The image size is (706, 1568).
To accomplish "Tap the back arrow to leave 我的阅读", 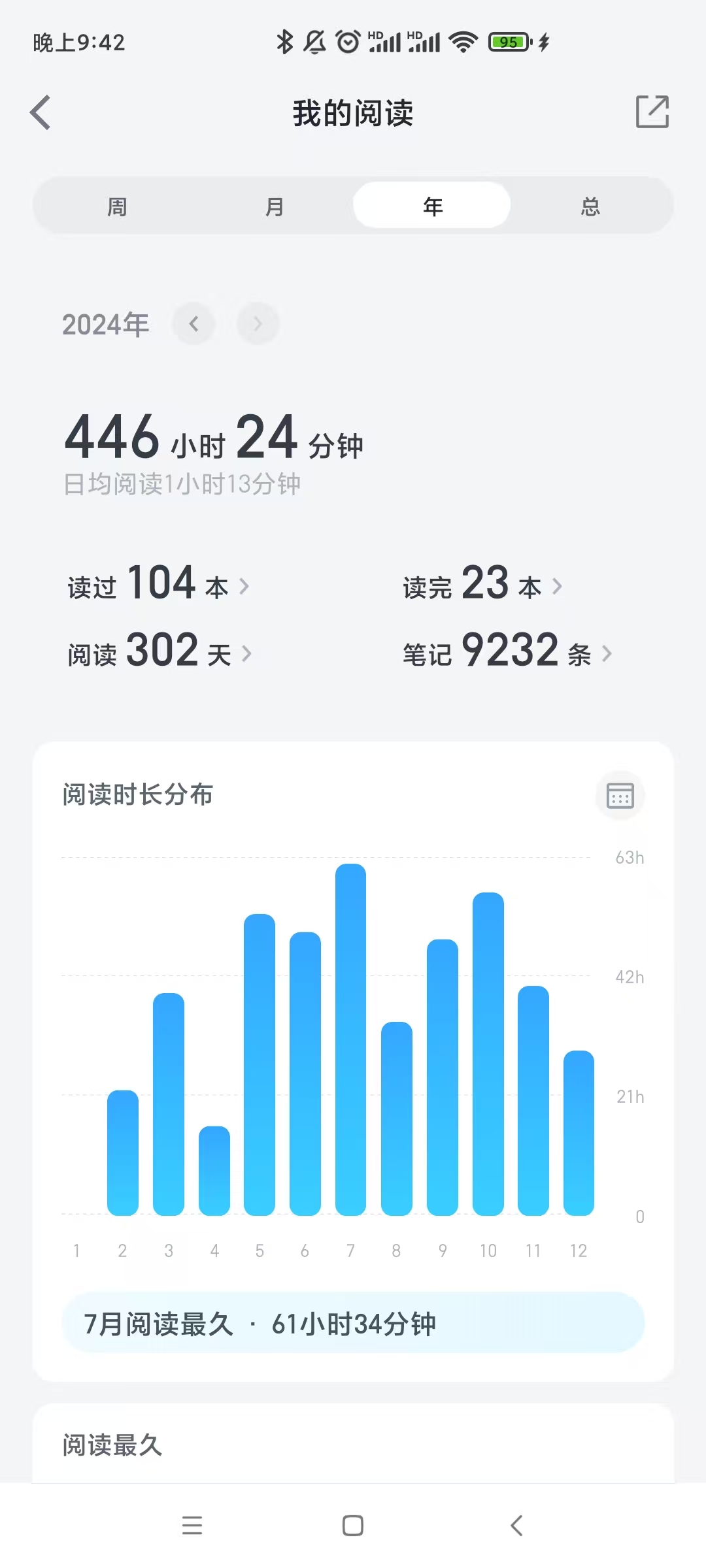I will point(41,112).
